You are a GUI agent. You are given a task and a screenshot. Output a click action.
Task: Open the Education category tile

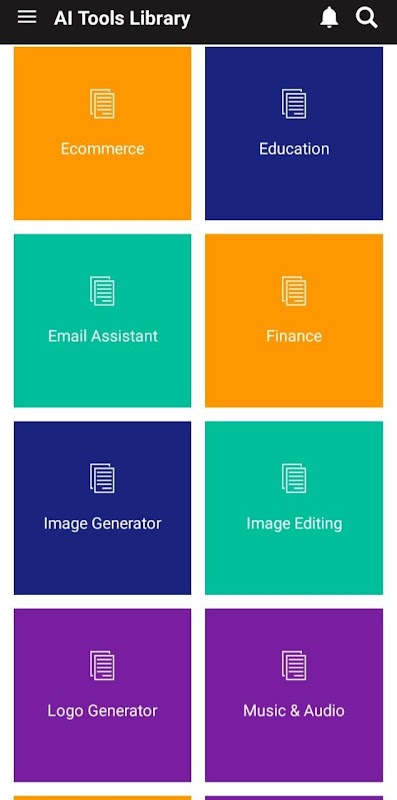click(x=294, y=133)
